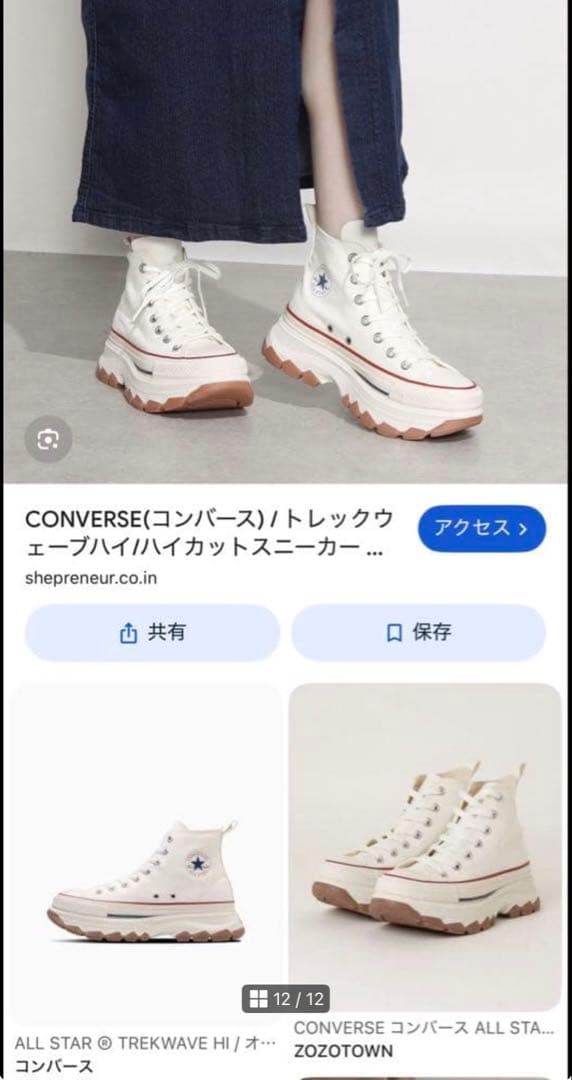Open the shepreneur.co.in source link
The height and width of the screenshot is (1080, 572).
pos(91,578)
